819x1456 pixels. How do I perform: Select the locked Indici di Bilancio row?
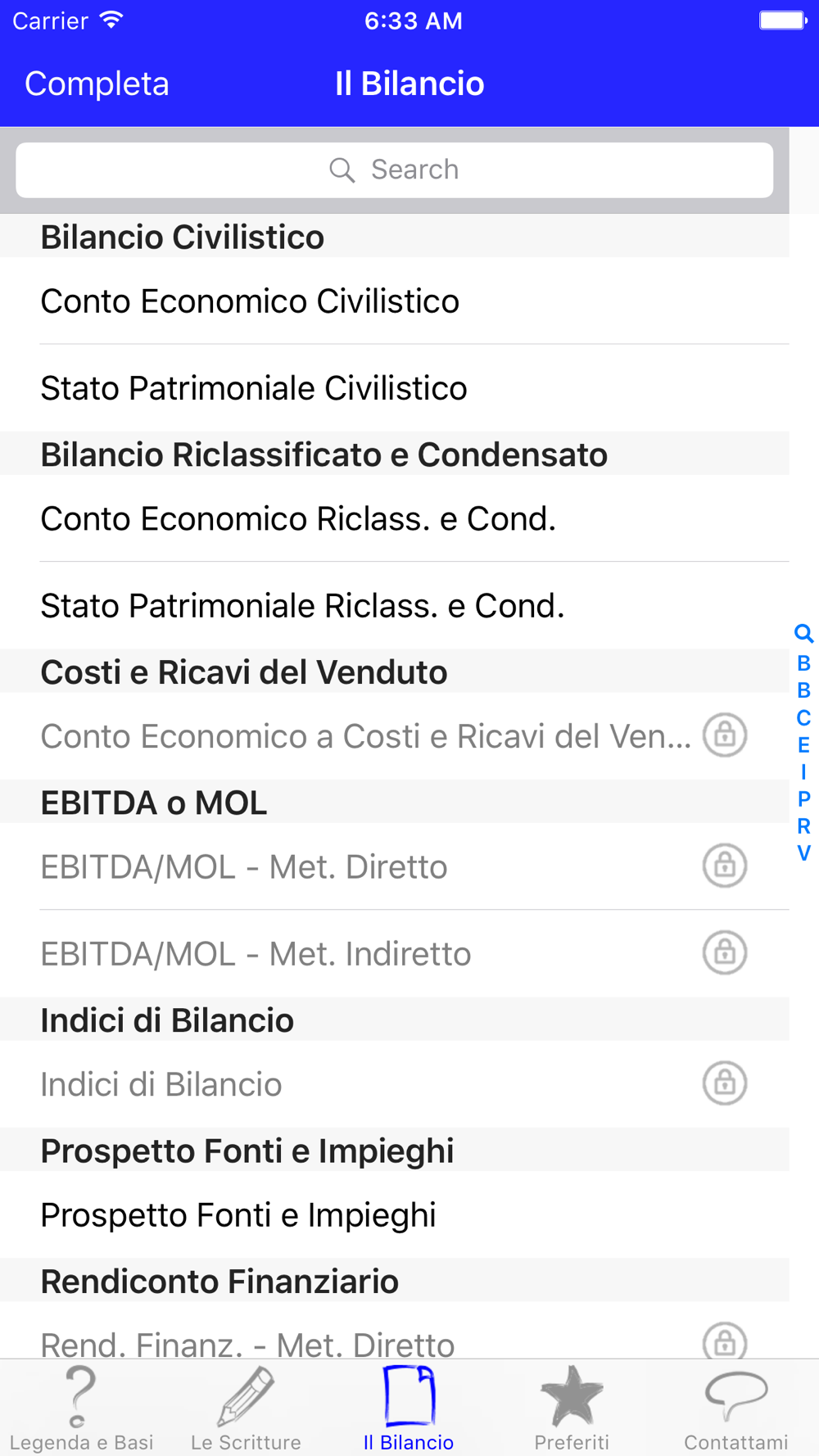pyautogui.click(x=395, y=1084)
